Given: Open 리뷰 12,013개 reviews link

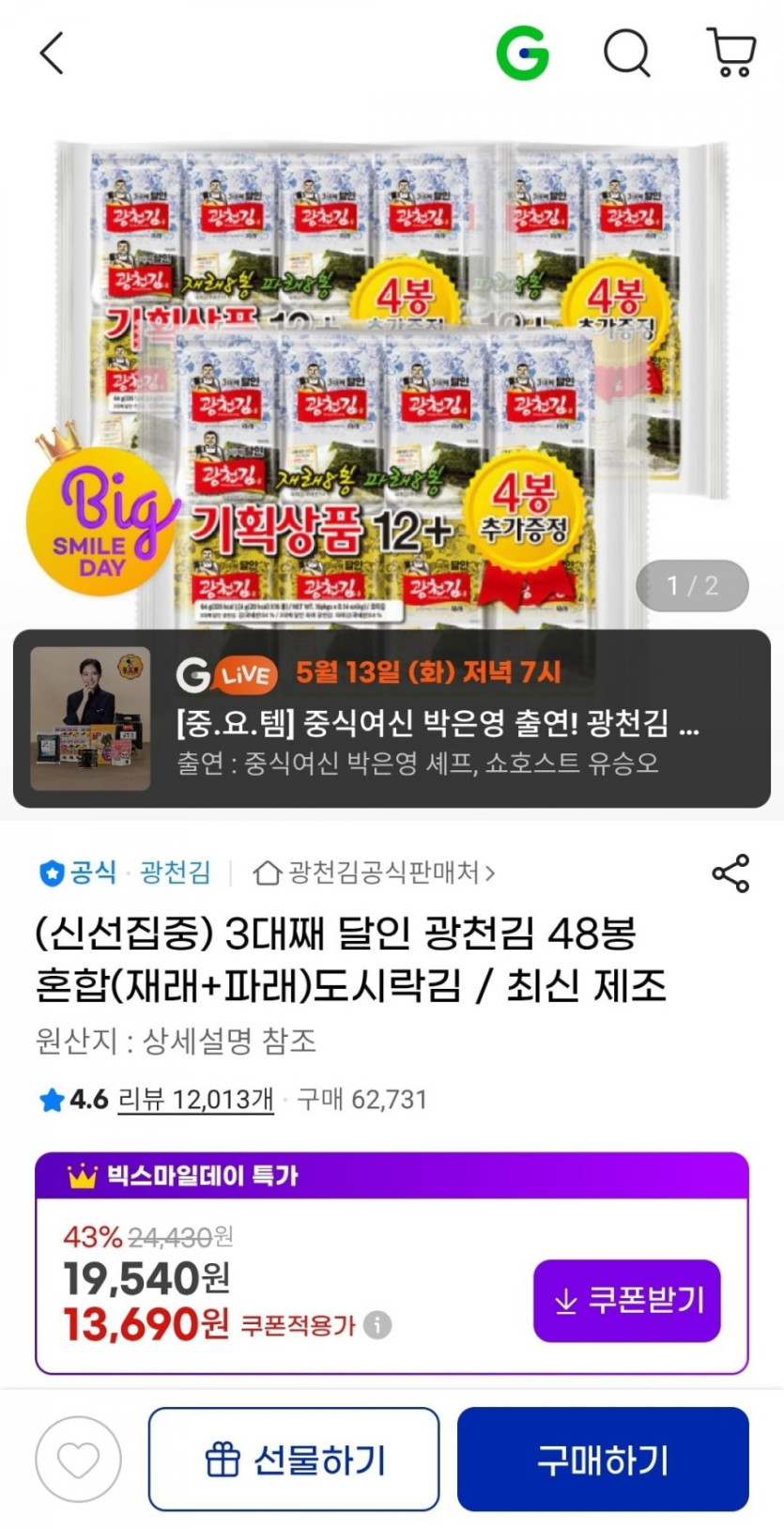Looking at the screenshot, I should pyautogui.click(x=195, y=1099).
